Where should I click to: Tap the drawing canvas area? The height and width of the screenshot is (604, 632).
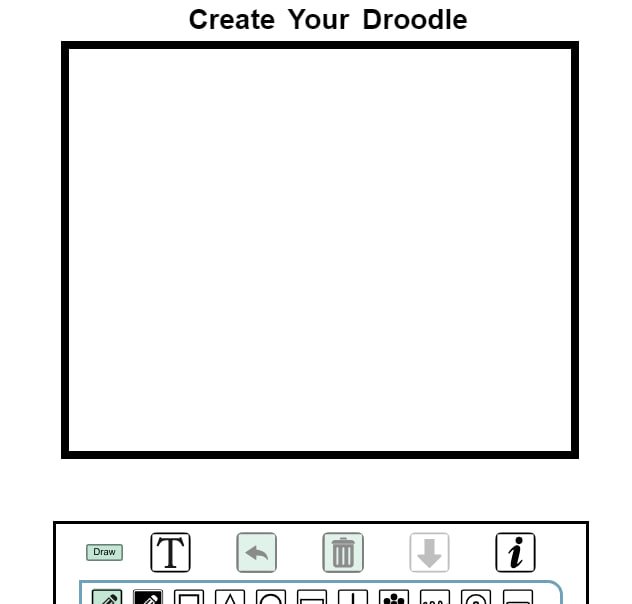[320, 250]
